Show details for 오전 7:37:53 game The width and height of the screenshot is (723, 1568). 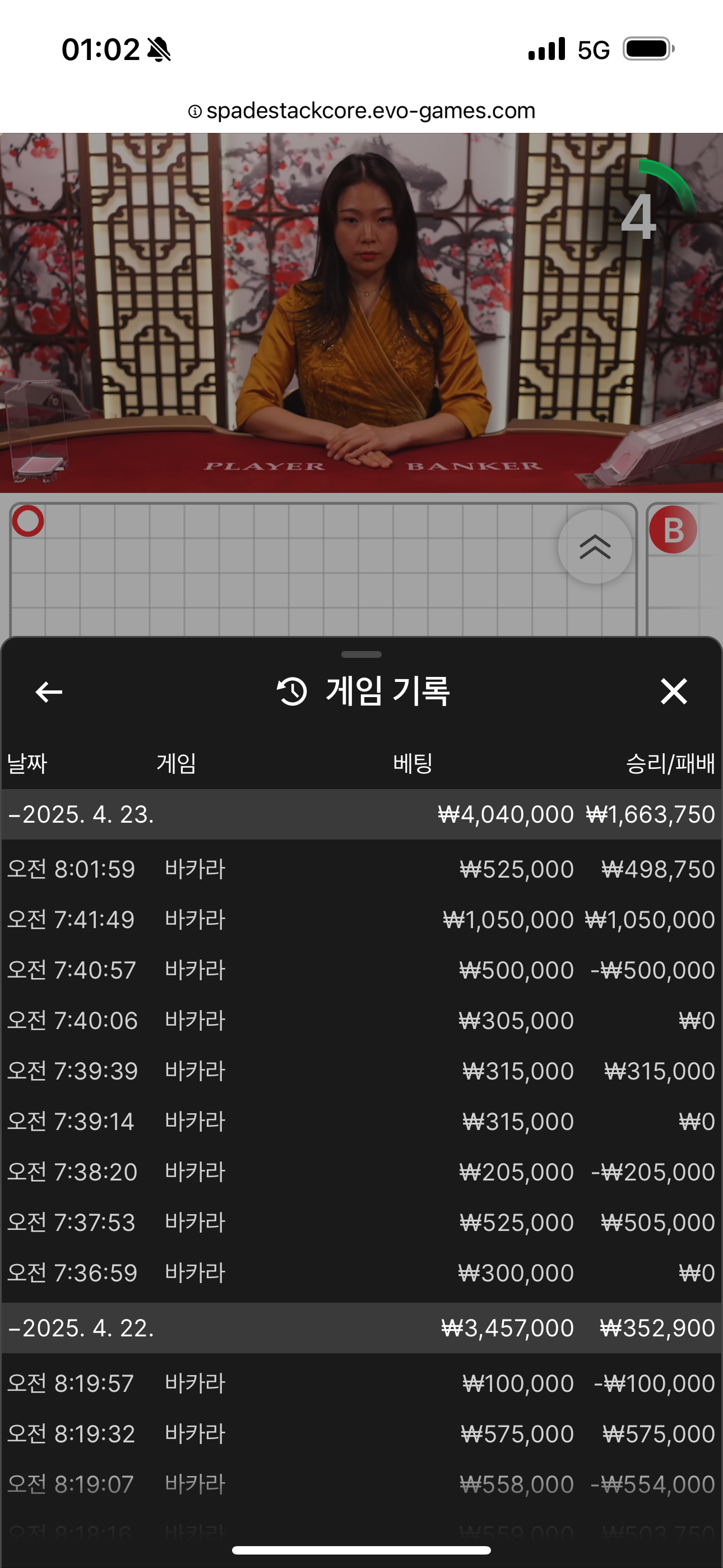tap(361, 1223)
